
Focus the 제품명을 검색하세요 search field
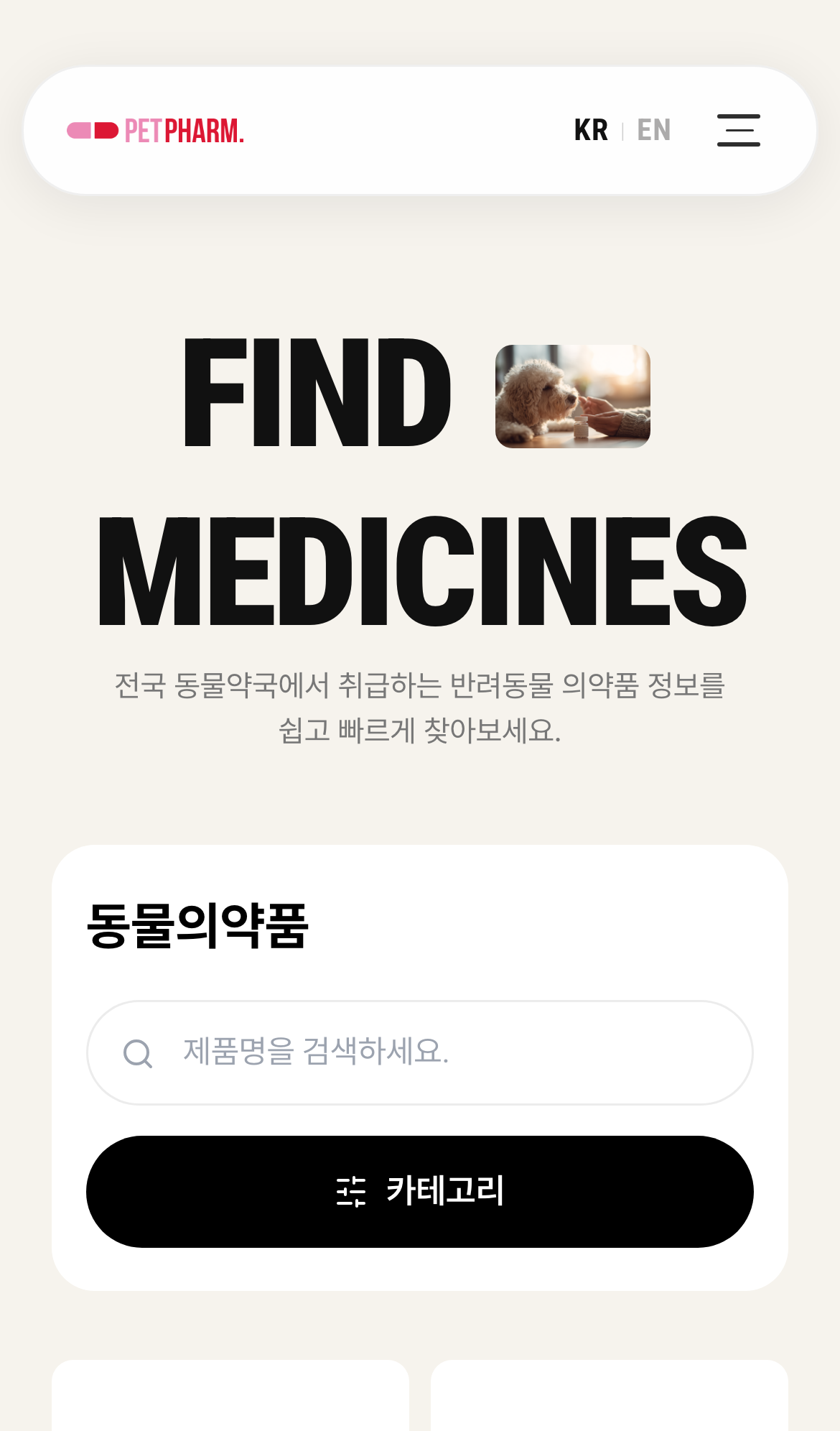click(x=420, y=1052)
